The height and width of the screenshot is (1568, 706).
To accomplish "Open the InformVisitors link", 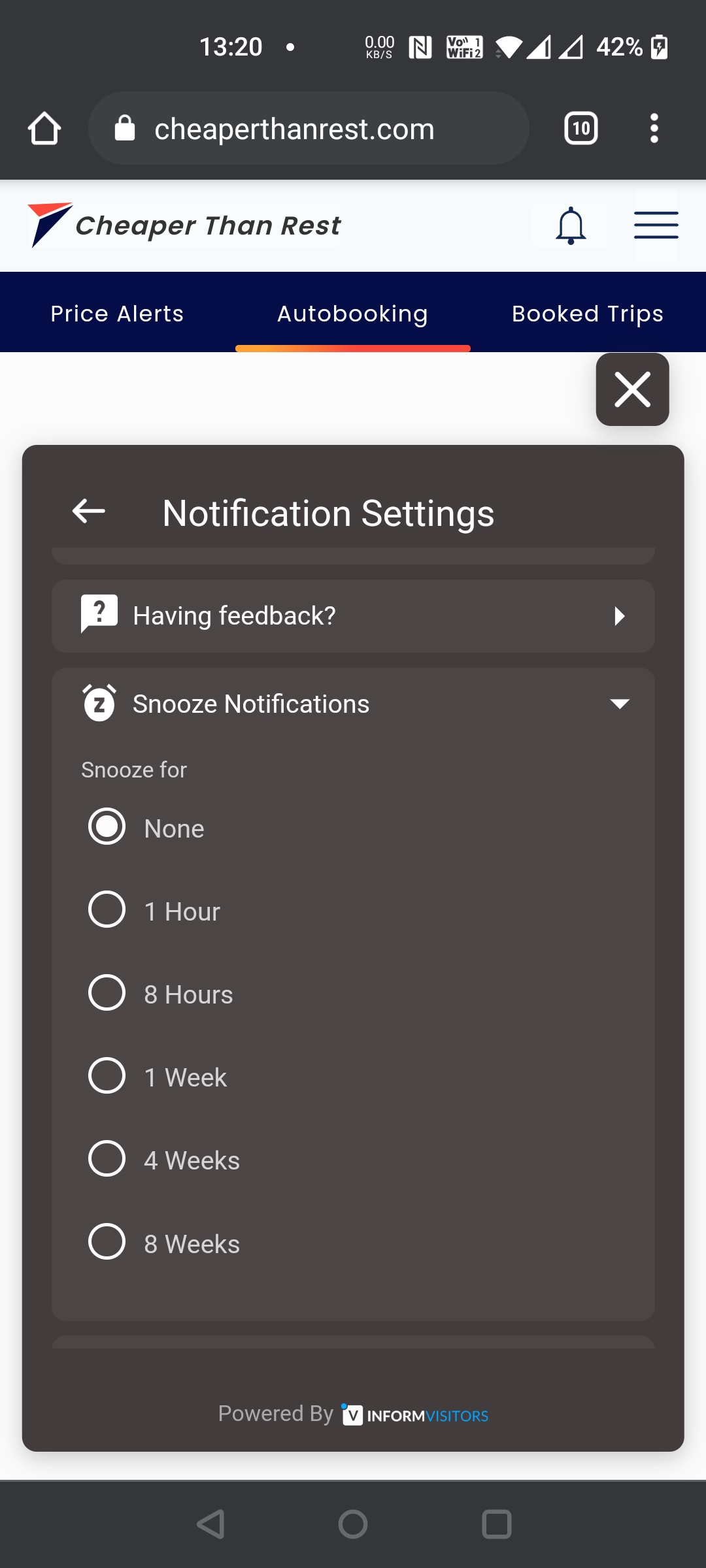I will click(416, 1415).
